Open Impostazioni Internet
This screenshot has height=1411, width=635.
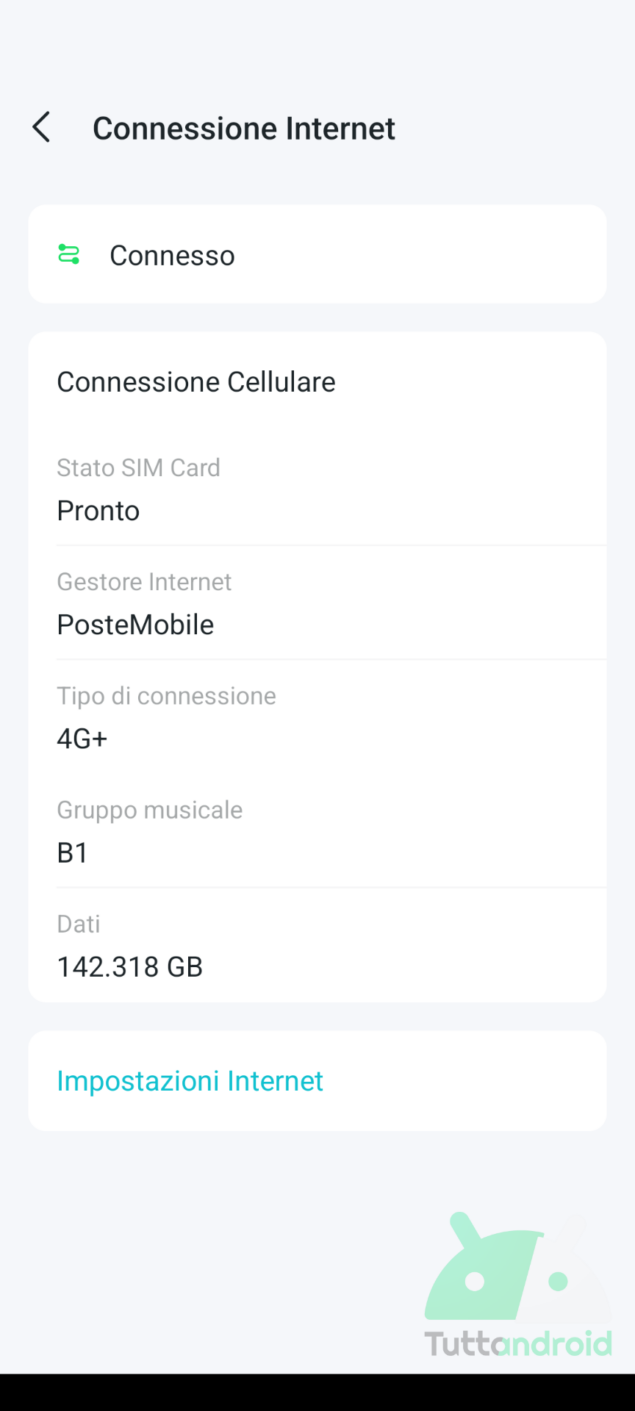coord(317,1081)
